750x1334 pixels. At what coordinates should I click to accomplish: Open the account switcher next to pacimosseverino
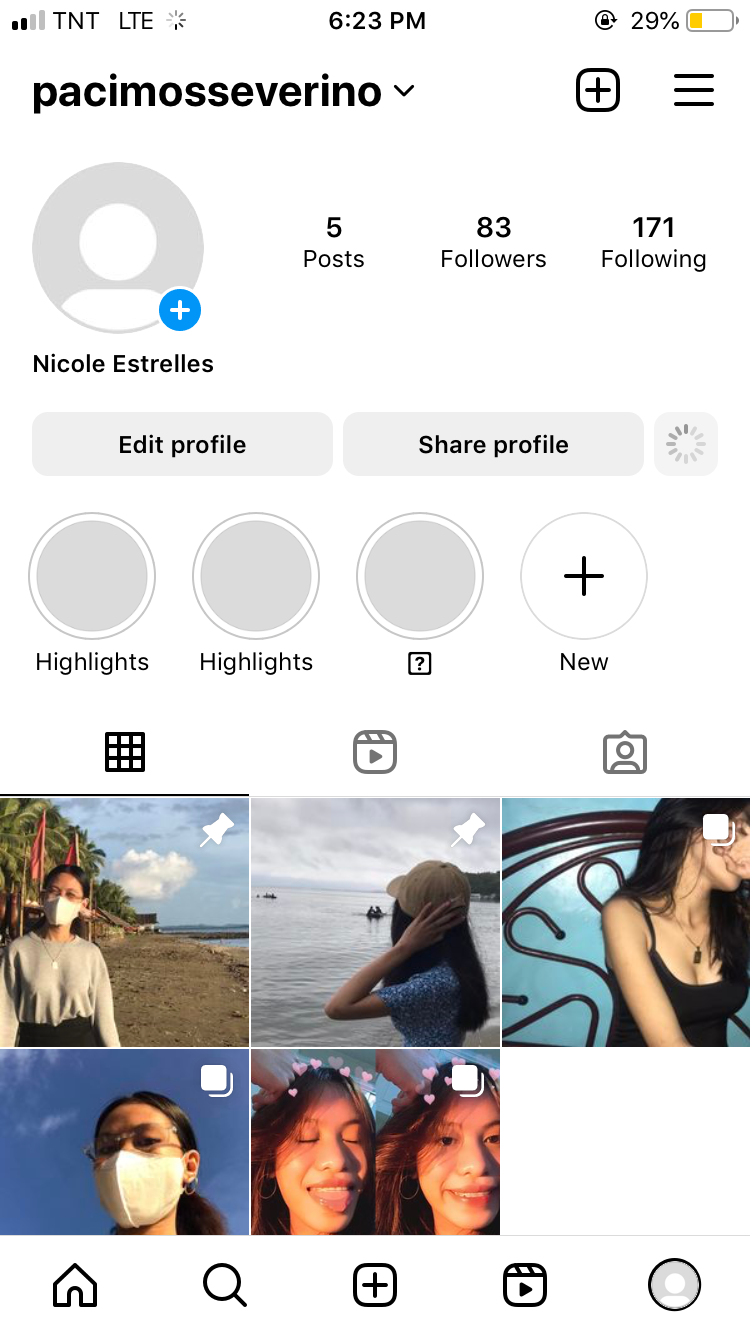point(403,92)
